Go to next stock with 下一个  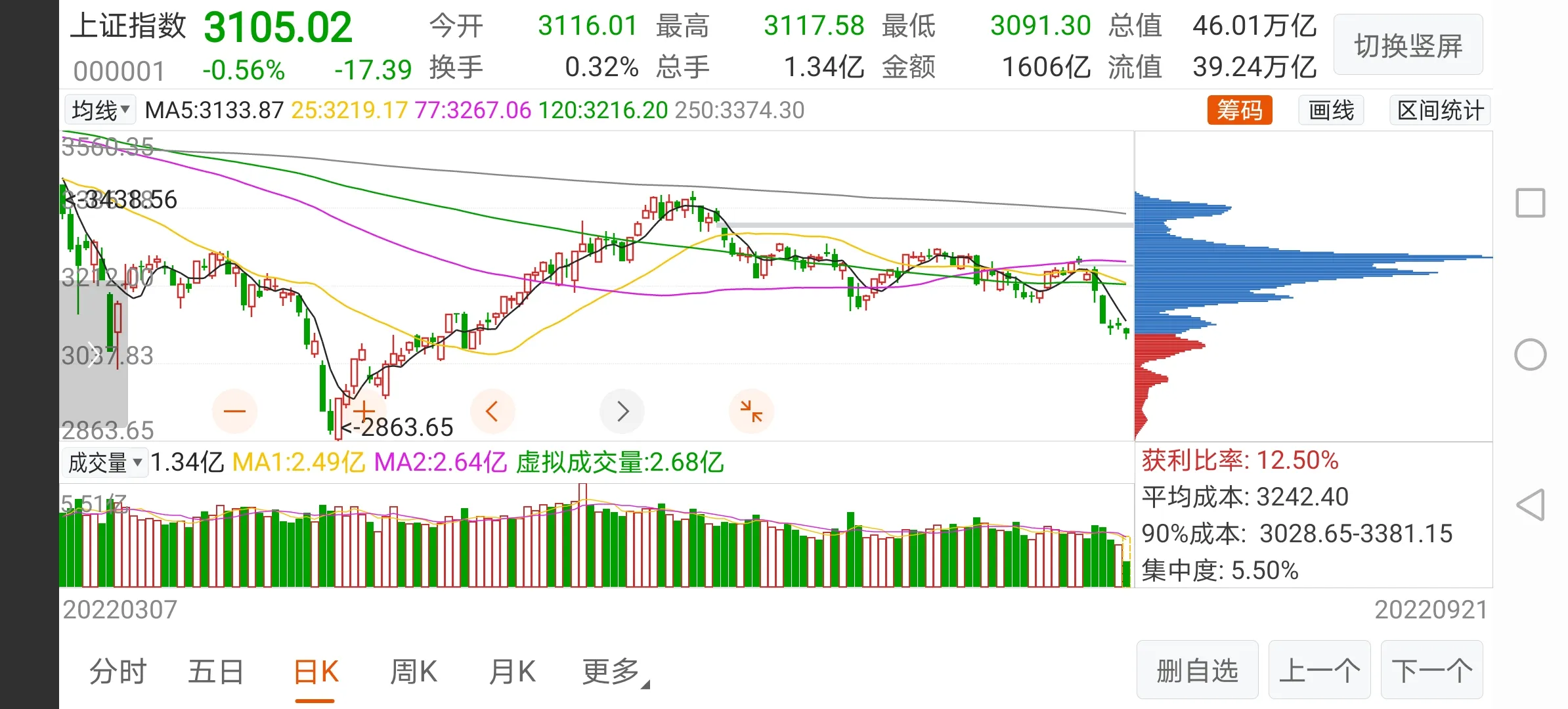(1432, 670)
